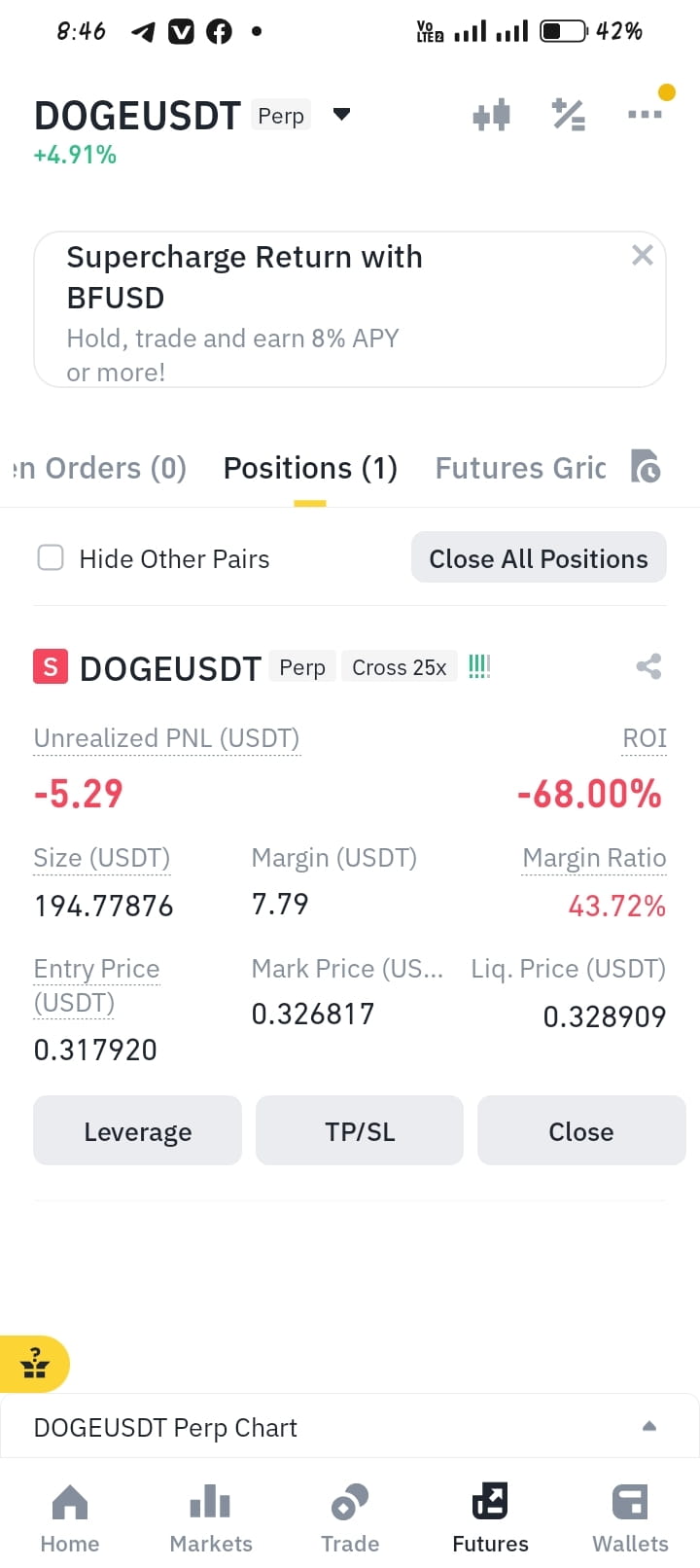Check the Hide Other Pairs box
The width and height of the screenshot is (700, 1568).
point(51,557)
